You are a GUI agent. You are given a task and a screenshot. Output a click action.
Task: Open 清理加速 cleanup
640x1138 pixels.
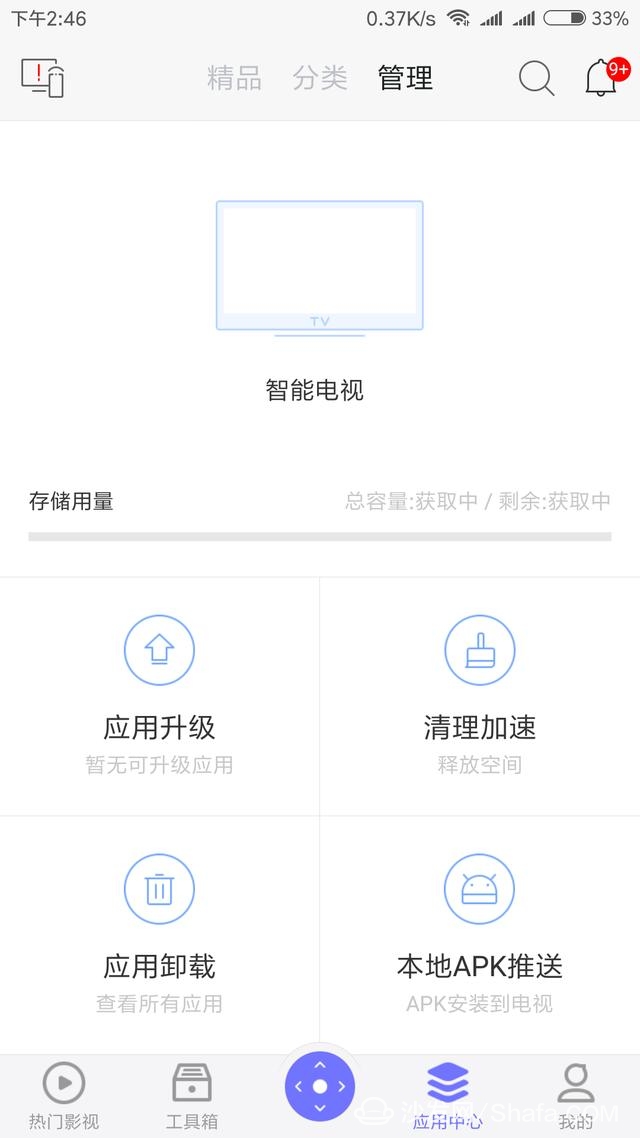[x=480, y=696]
